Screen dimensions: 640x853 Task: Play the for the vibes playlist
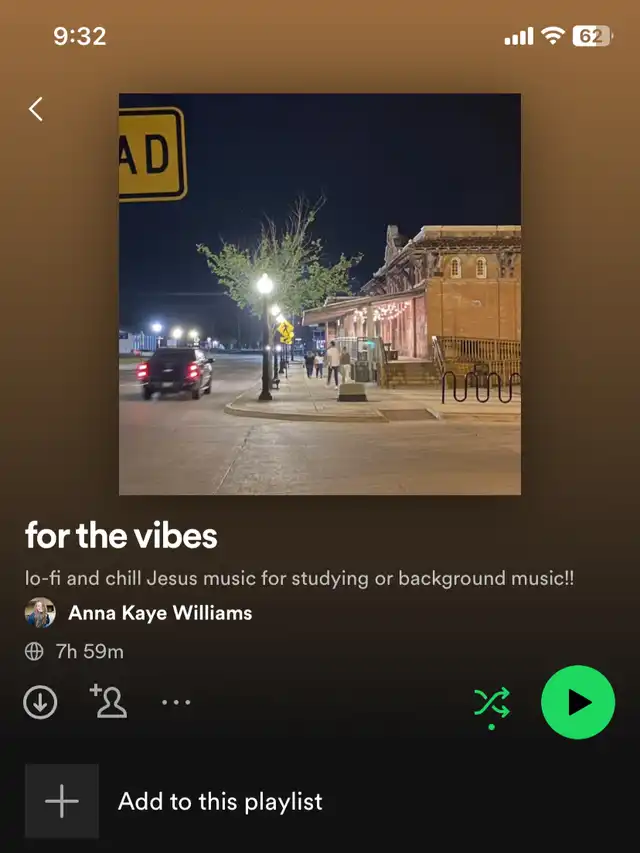coord(578,702)
